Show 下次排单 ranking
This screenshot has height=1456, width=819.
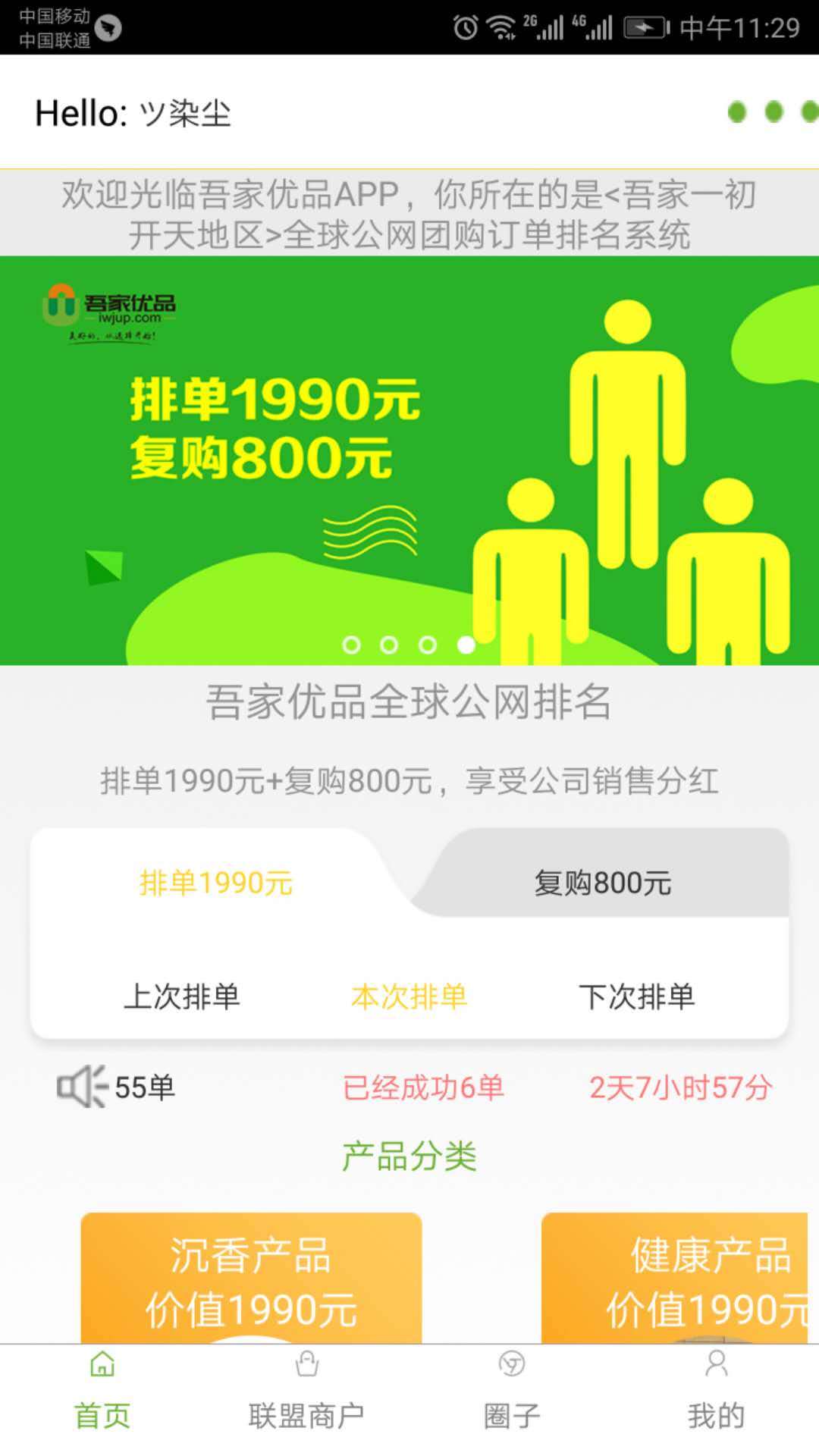636,996
